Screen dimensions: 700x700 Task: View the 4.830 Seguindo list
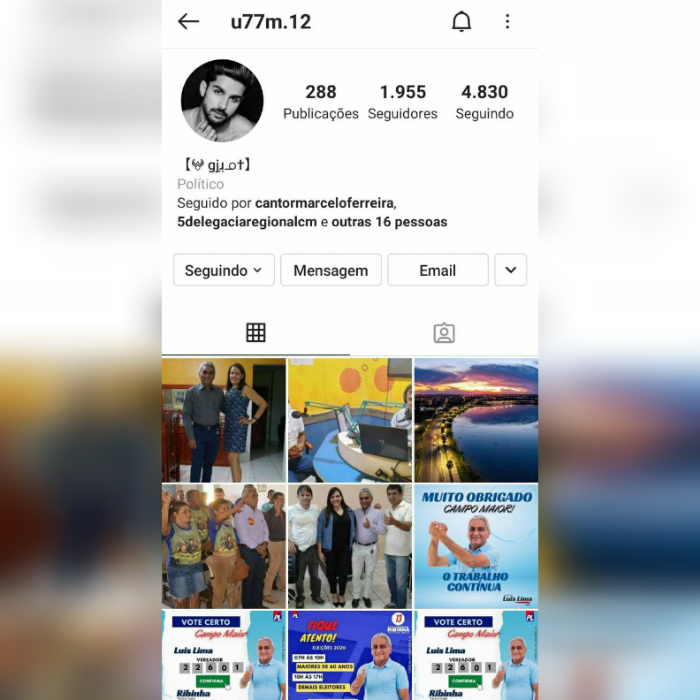[484, 102]
